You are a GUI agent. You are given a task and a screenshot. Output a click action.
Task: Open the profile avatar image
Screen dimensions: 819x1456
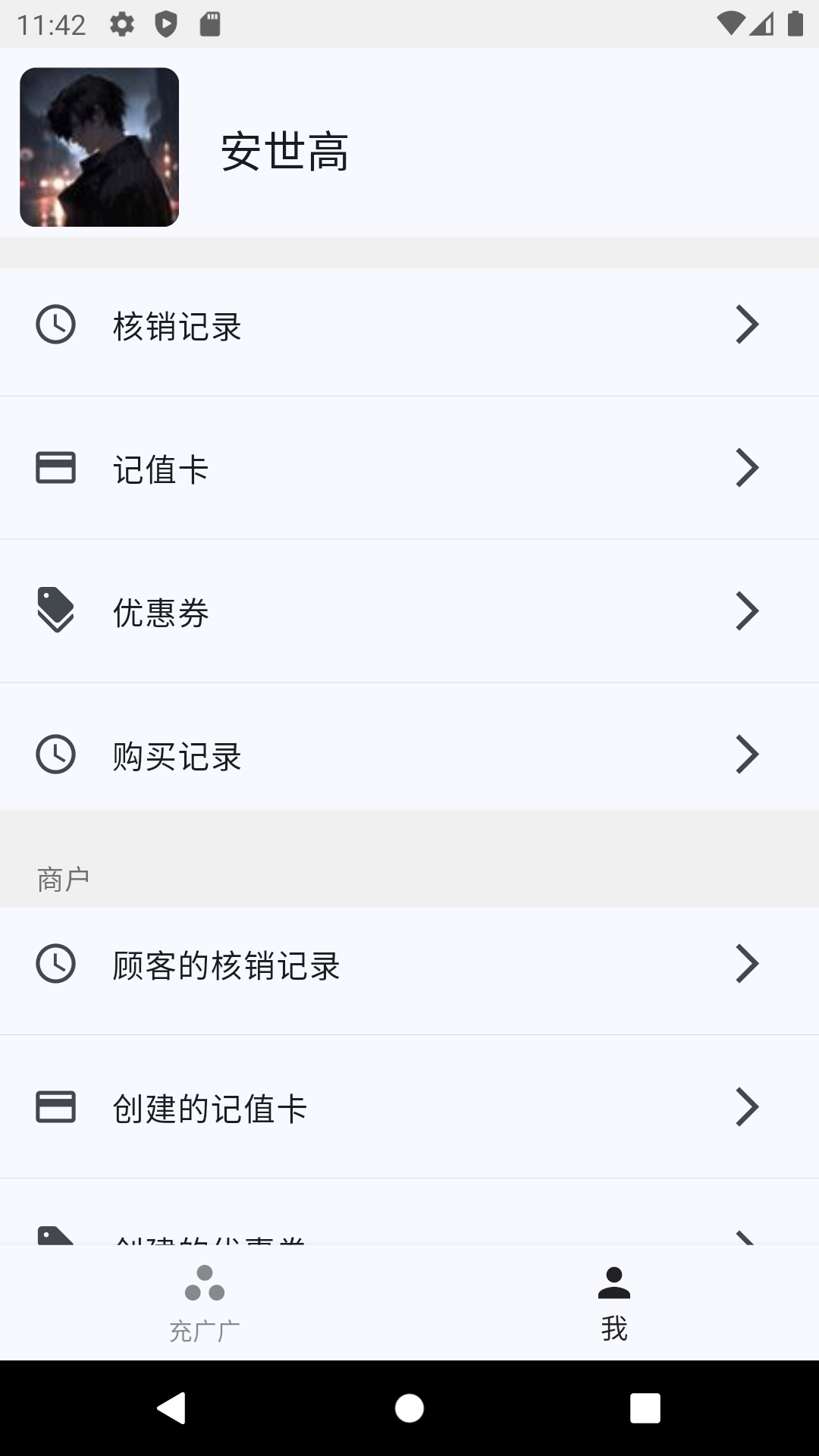point(99,147)
